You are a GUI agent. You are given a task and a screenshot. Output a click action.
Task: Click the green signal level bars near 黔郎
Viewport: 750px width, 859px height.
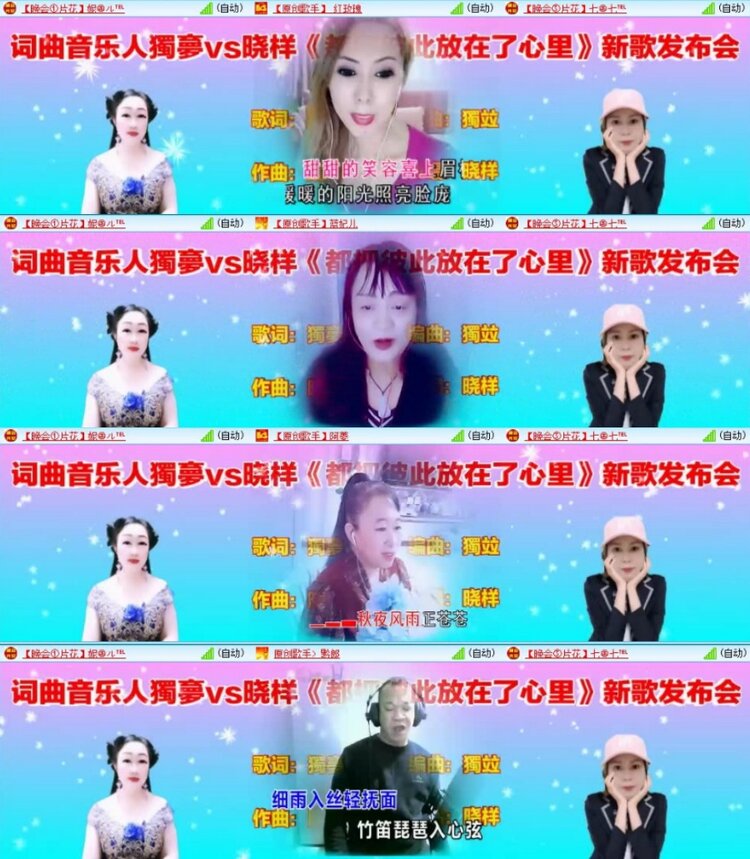point(458,650)
